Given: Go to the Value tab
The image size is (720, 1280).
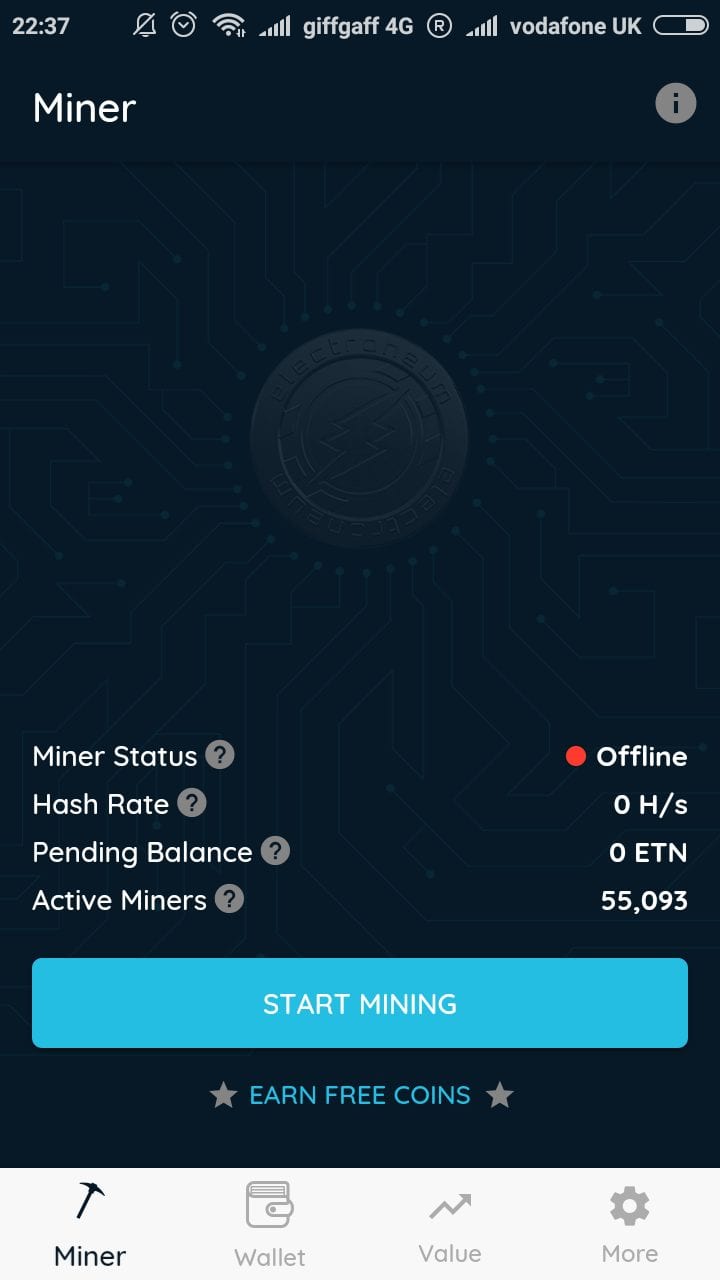Looking at the screenshot, I should (x=450, y=1224).
